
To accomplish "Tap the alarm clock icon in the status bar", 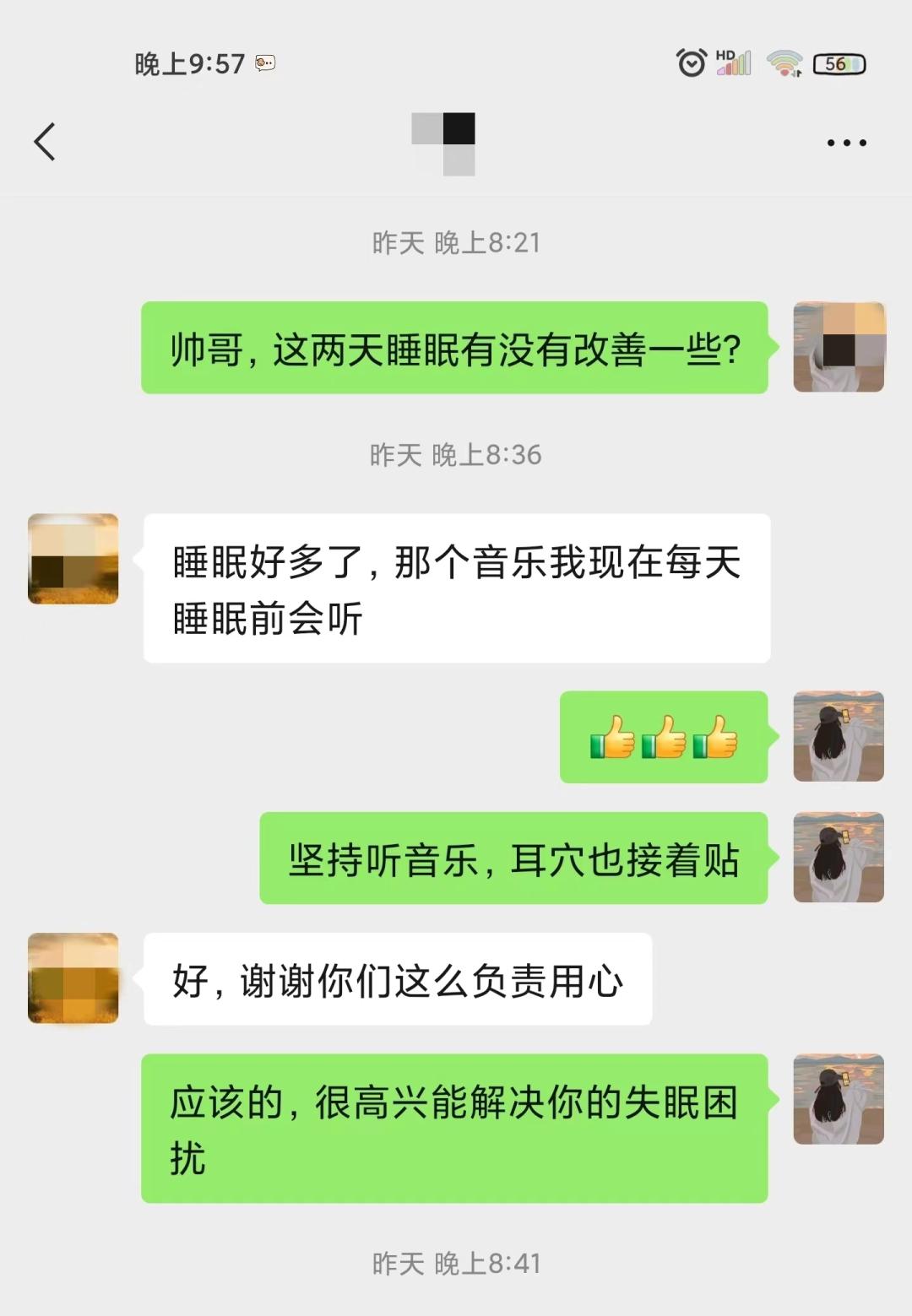I will 690,62.
